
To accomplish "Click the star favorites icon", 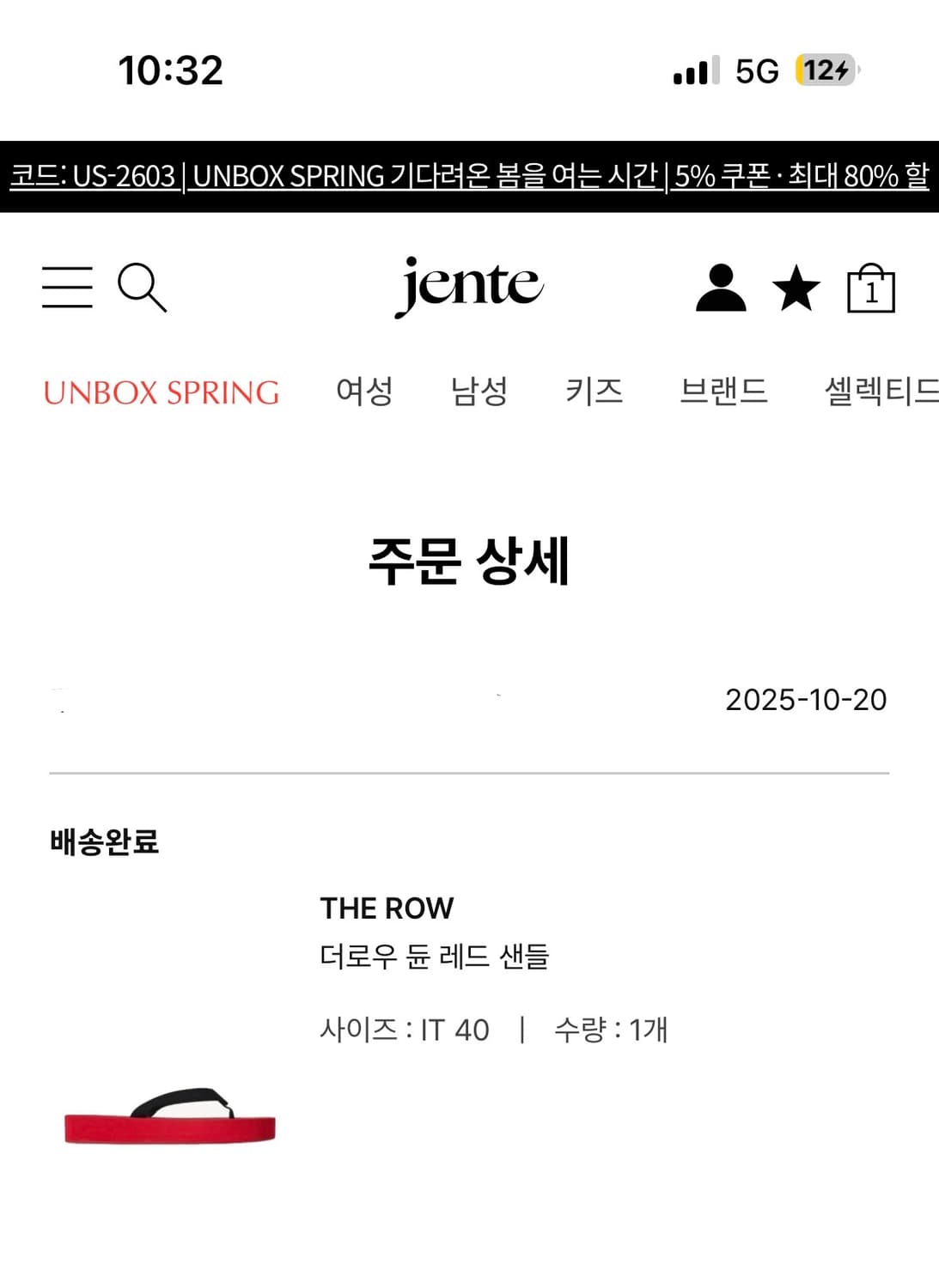I will click(797, 289).
